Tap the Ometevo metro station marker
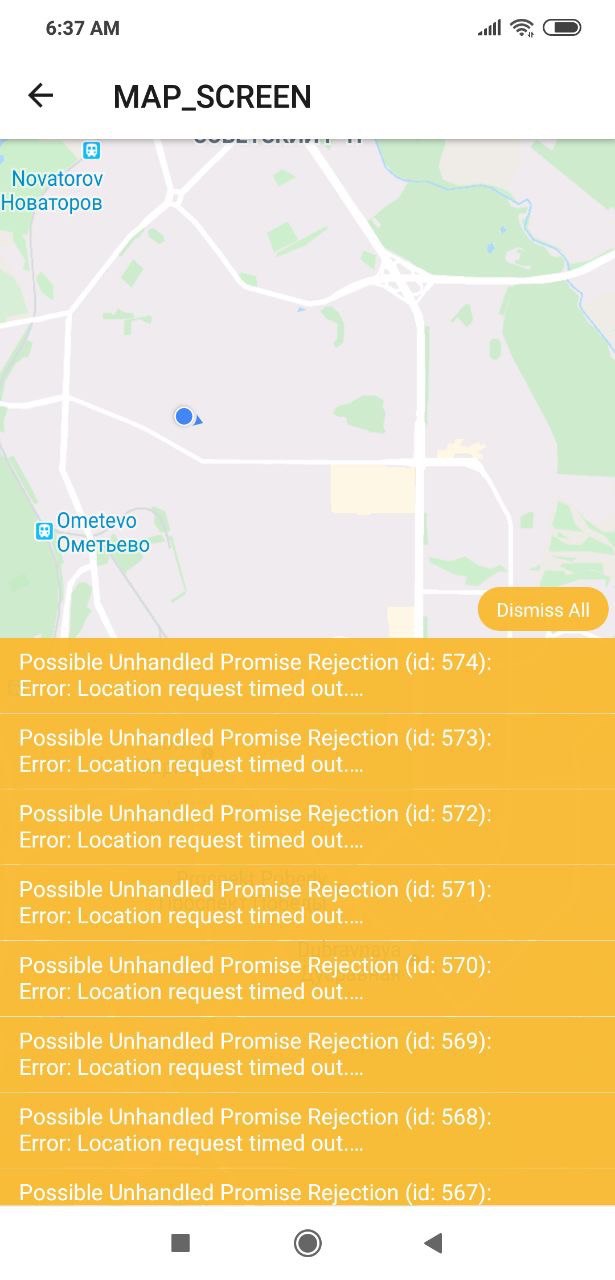The image size is (615, 1280). pos(44,531)
